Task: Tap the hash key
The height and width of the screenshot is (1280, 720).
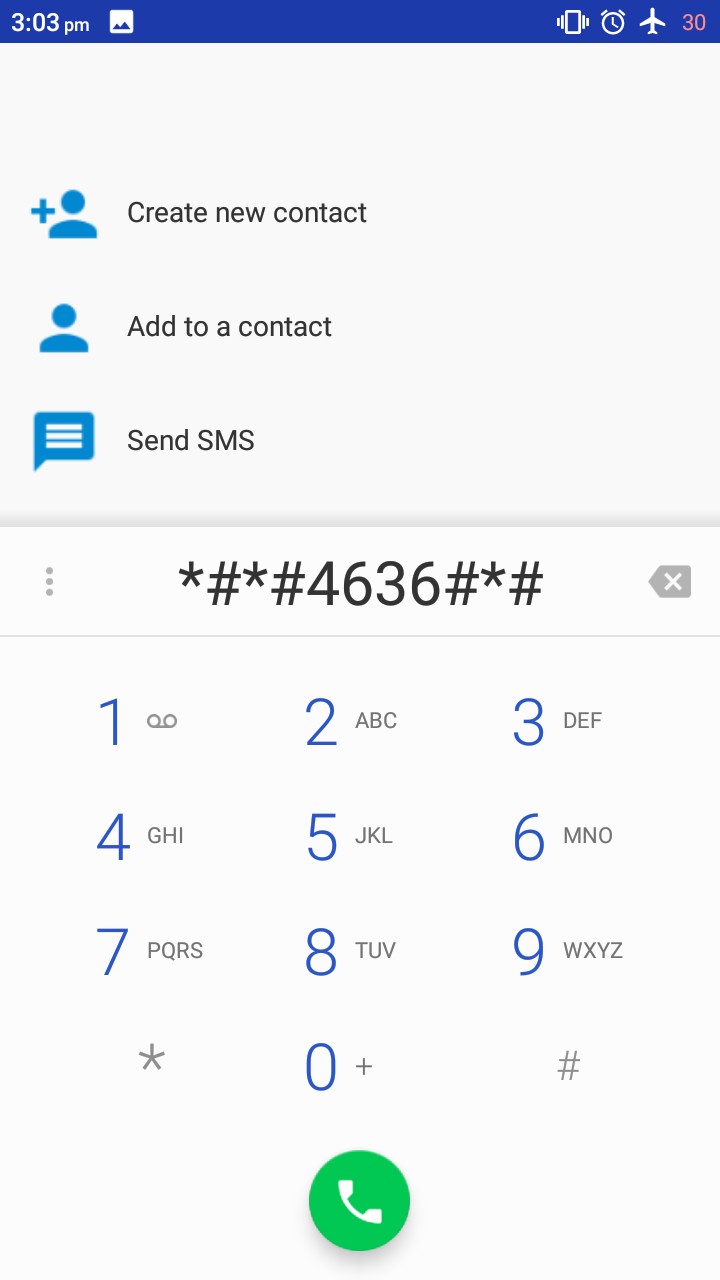Action: coord(568,1066)
